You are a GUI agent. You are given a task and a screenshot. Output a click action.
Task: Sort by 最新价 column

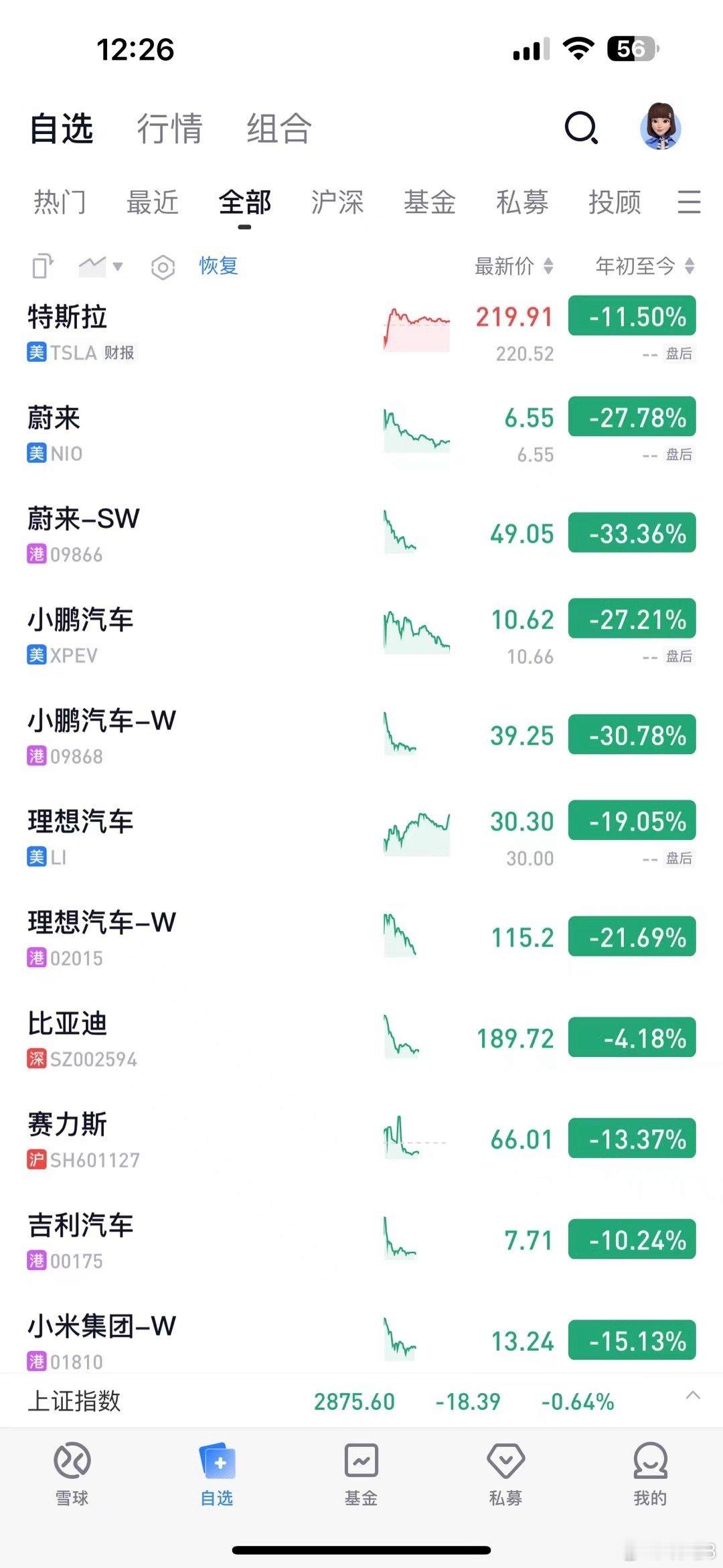(x=513, y=267)
